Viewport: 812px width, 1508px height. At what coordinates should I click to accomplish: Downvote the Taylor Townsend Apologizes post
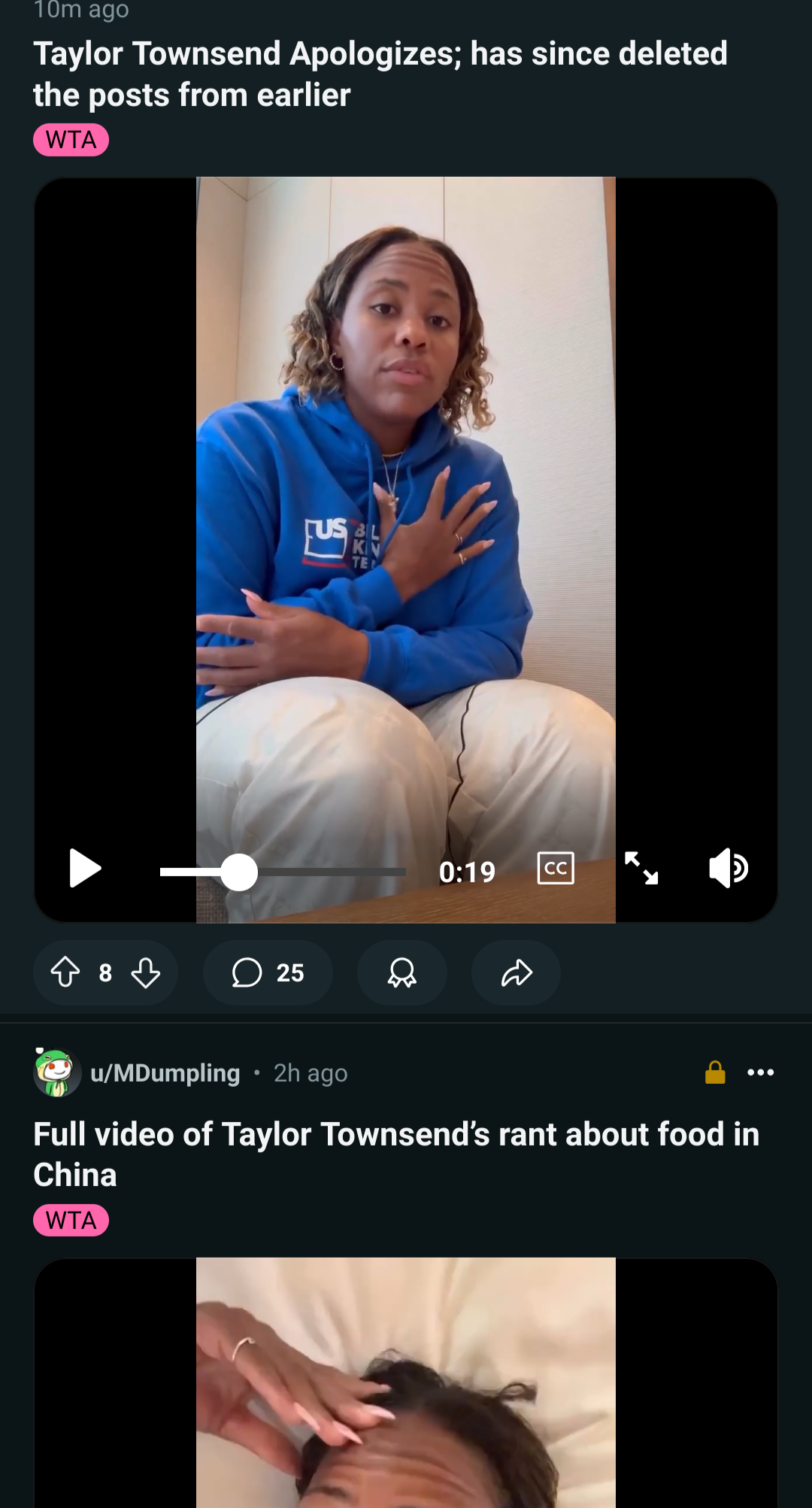click(x=146, y=972)
